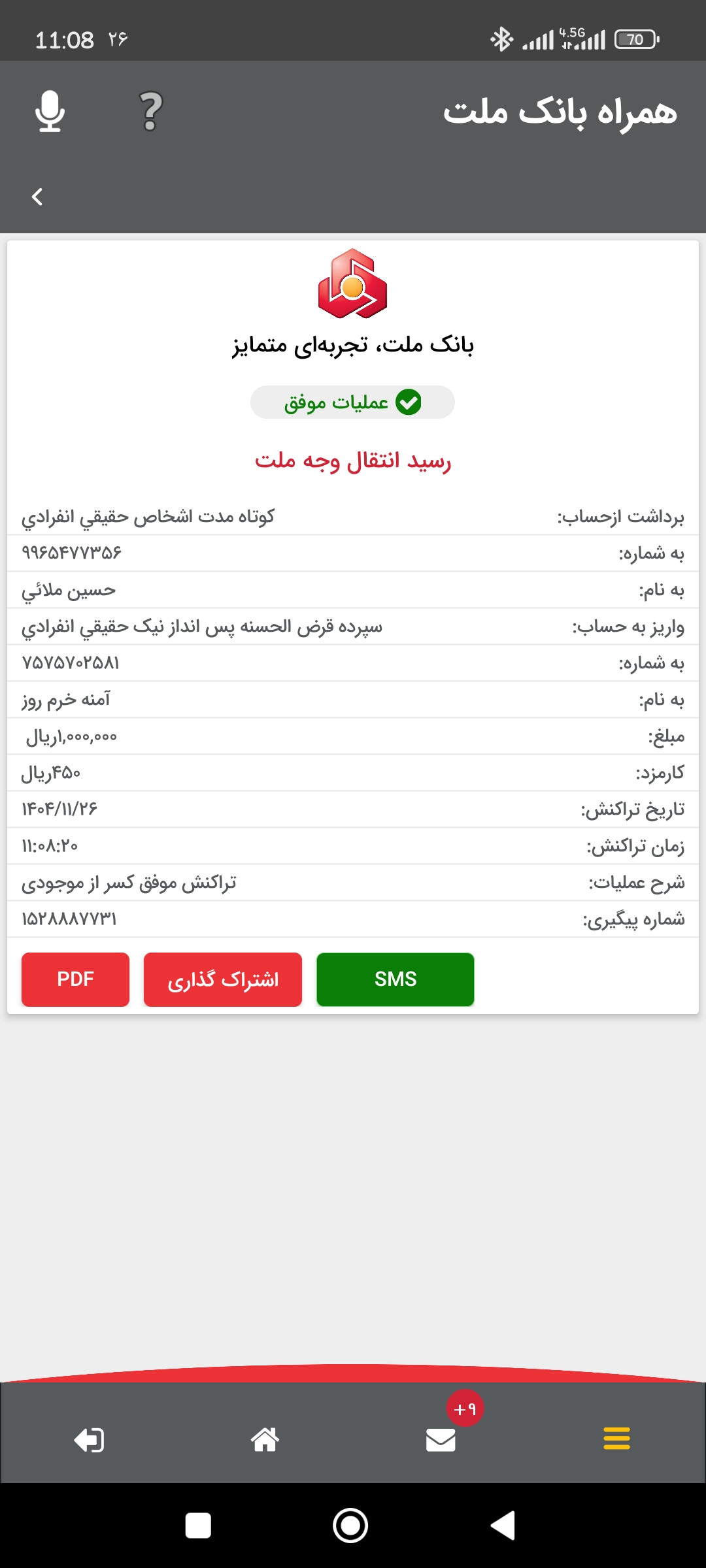Screen dimensions: 706x1568
Task: Open recent apps with the square button
Action: pos(198,1526)
